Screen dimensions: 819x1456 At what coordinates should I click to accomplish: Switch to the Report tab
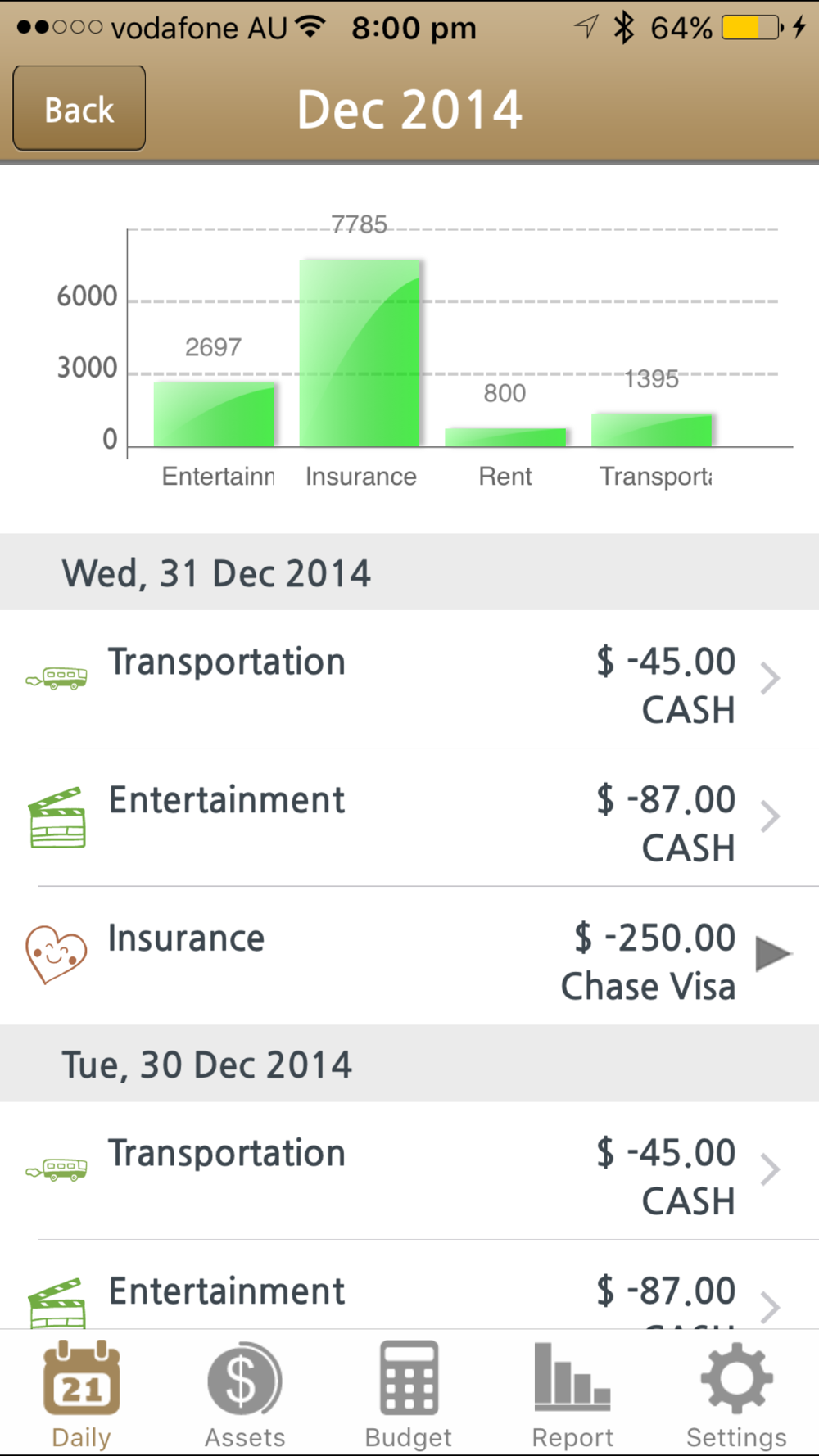tap(572, 1394)
